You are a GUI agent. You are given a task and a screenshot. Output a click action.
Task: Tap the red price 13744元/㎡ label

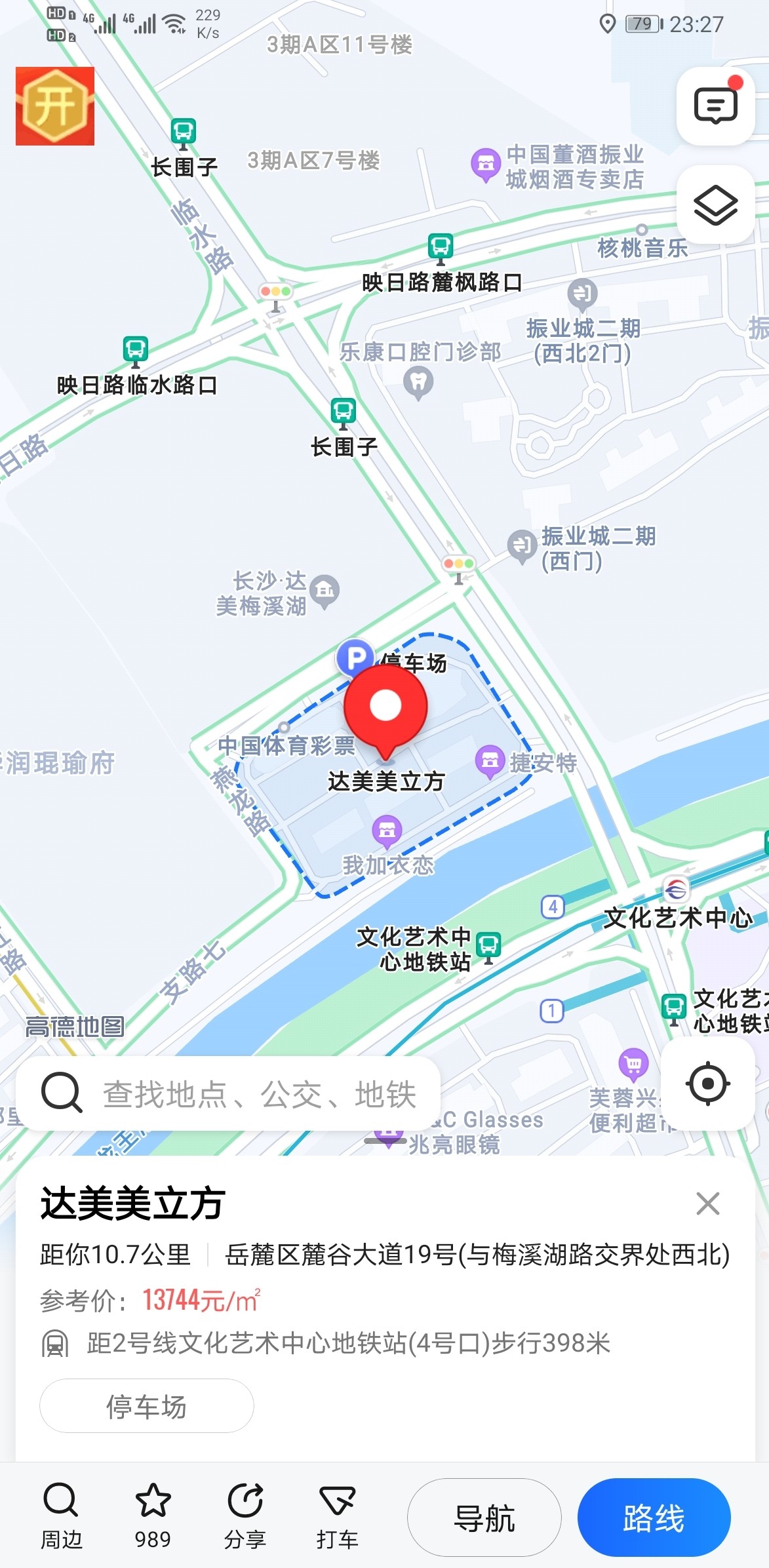click(203, 1298)
